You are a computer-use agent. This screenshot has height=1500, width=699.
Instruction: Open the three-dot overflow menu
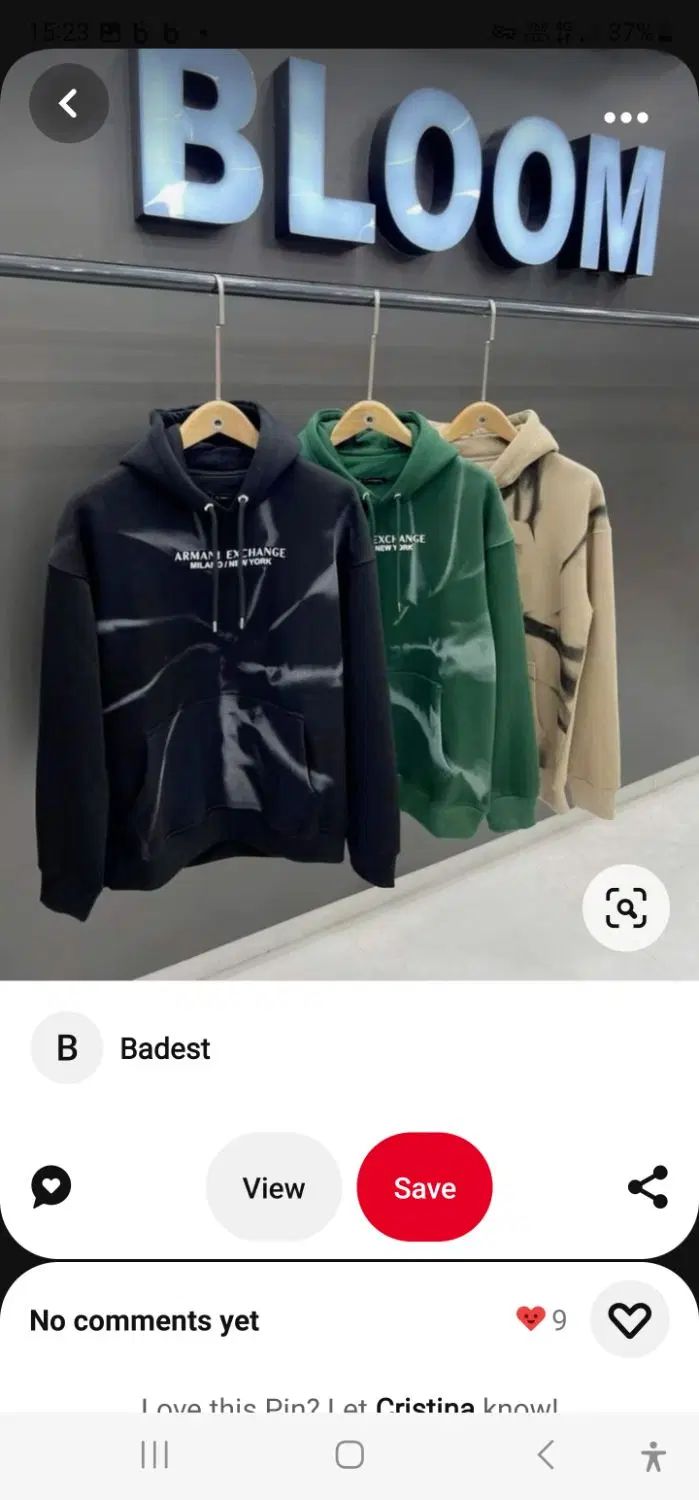click(626, 118)
